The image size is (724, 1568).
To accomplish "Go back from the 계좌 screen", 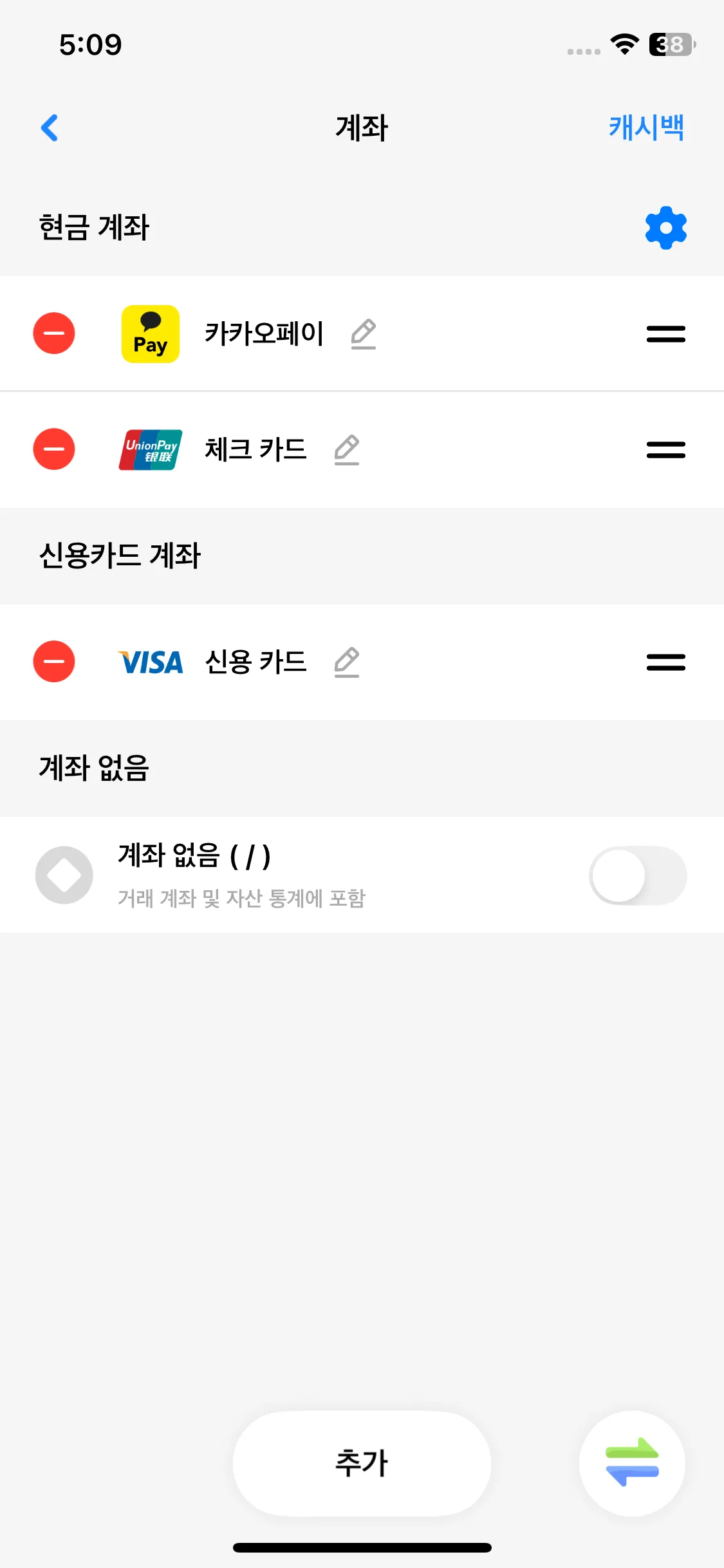I will click(x=50, y=127).
